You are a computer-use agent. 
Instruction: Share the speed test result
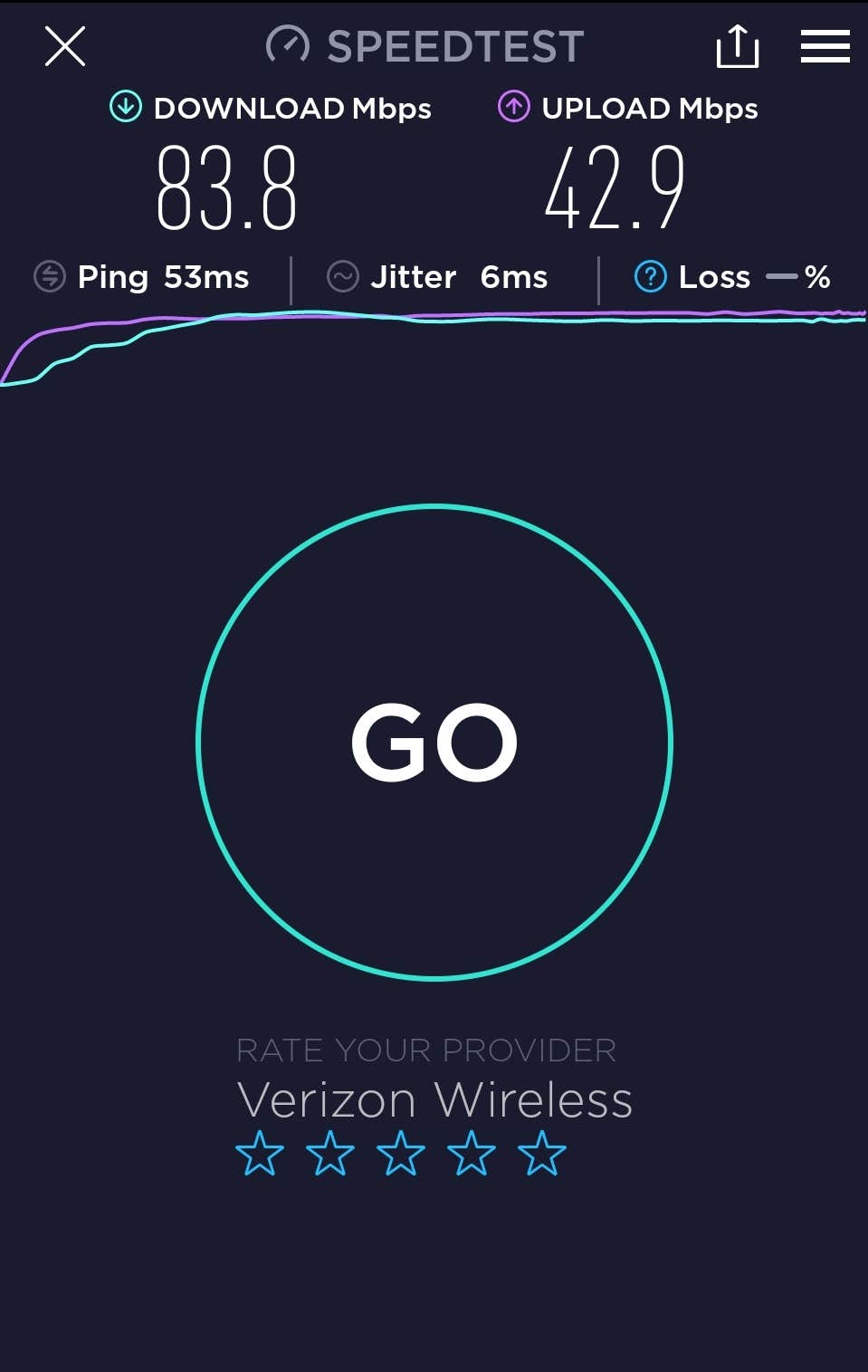pyautogui.click(x=737, y=46)
